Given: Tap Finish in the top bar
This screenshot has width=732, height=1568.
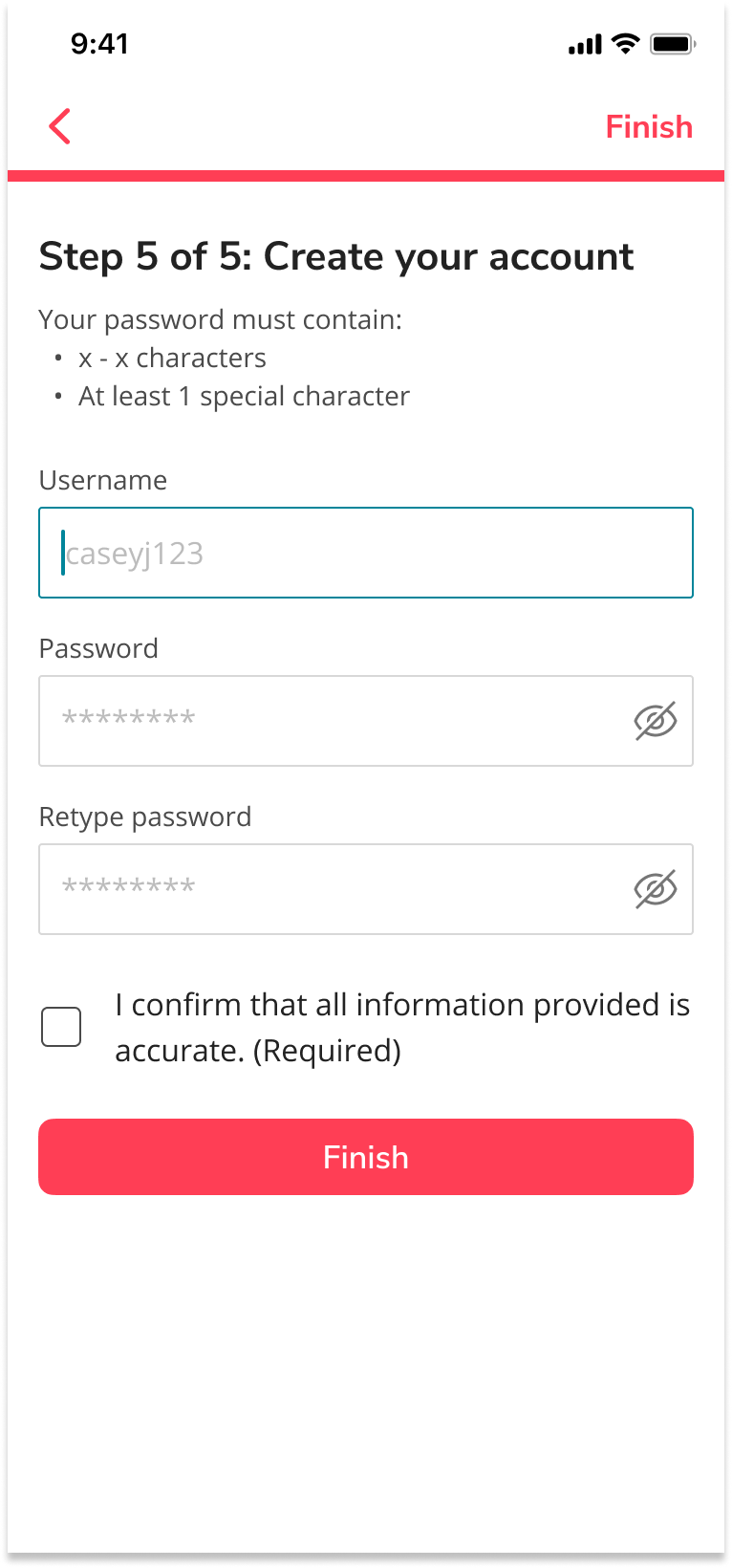Looking at the screenshot, I should point(649,126).
